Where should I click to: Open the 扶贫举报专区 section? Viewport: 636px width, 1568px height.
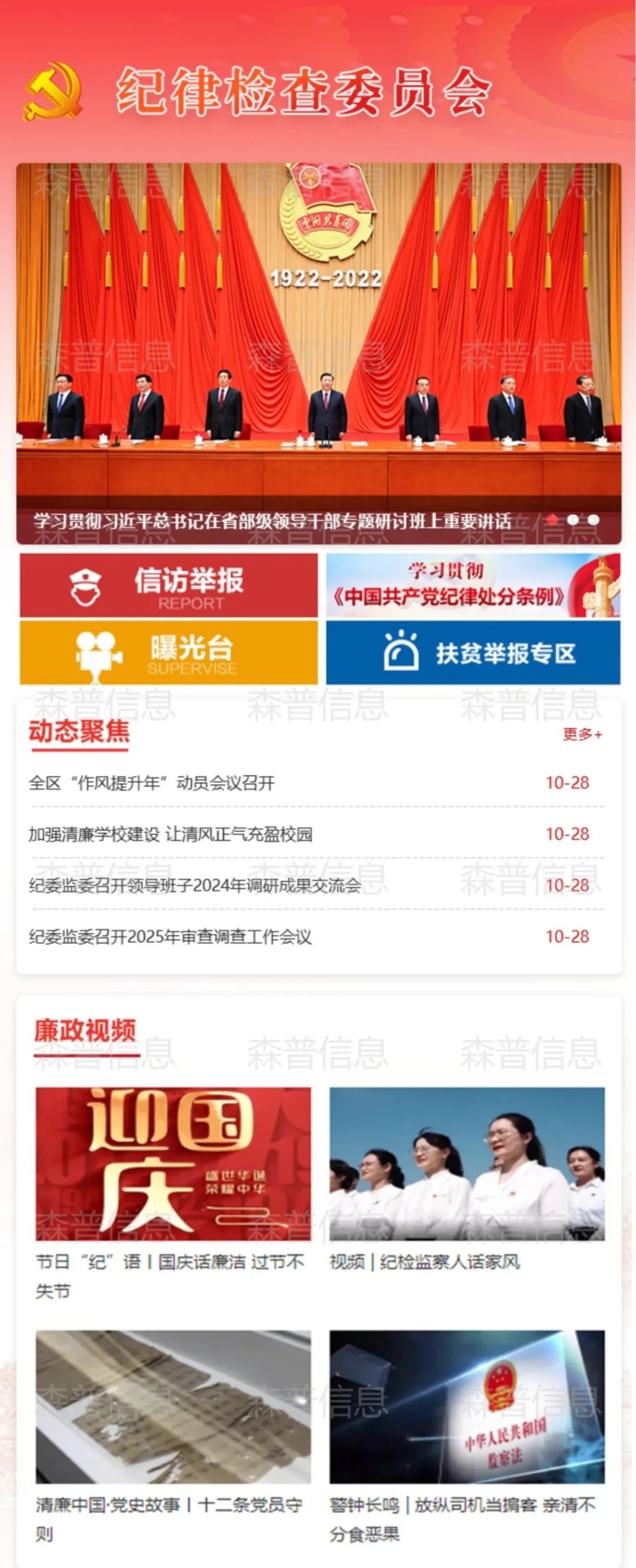click(473, 653)
